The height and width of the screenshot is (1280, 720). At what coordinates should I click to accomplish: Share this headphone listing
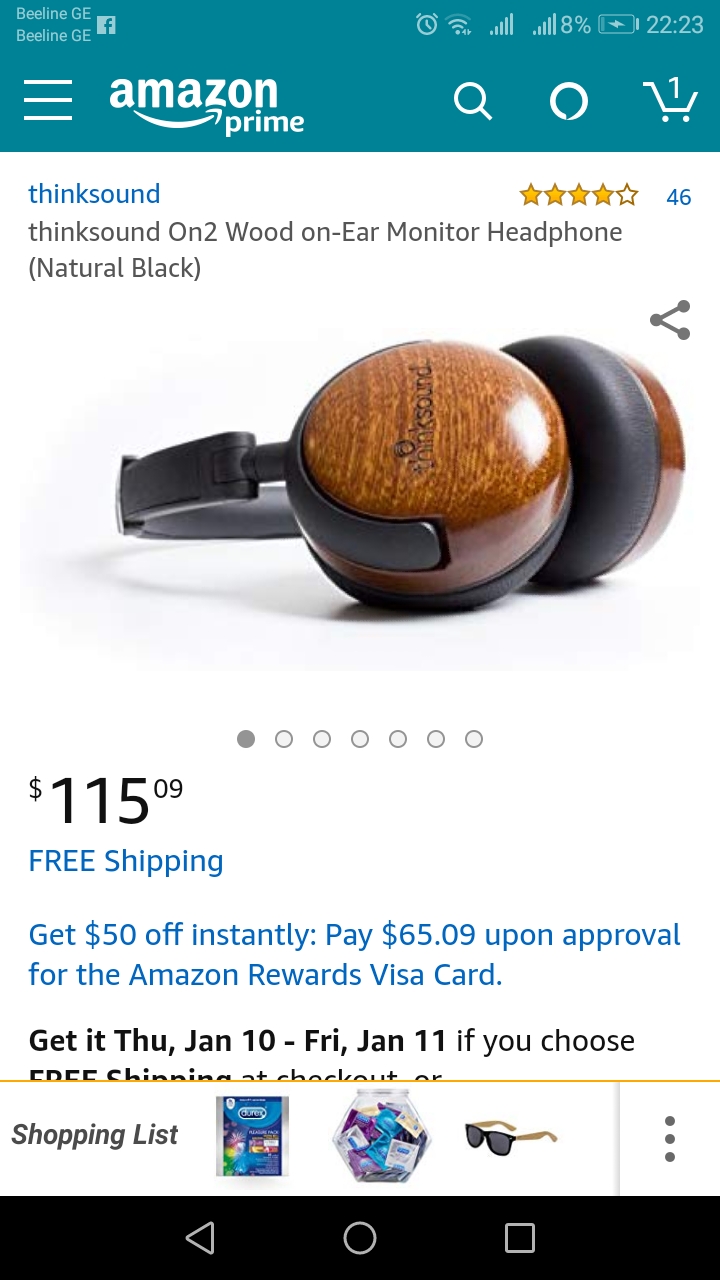[x=669, y=320]
